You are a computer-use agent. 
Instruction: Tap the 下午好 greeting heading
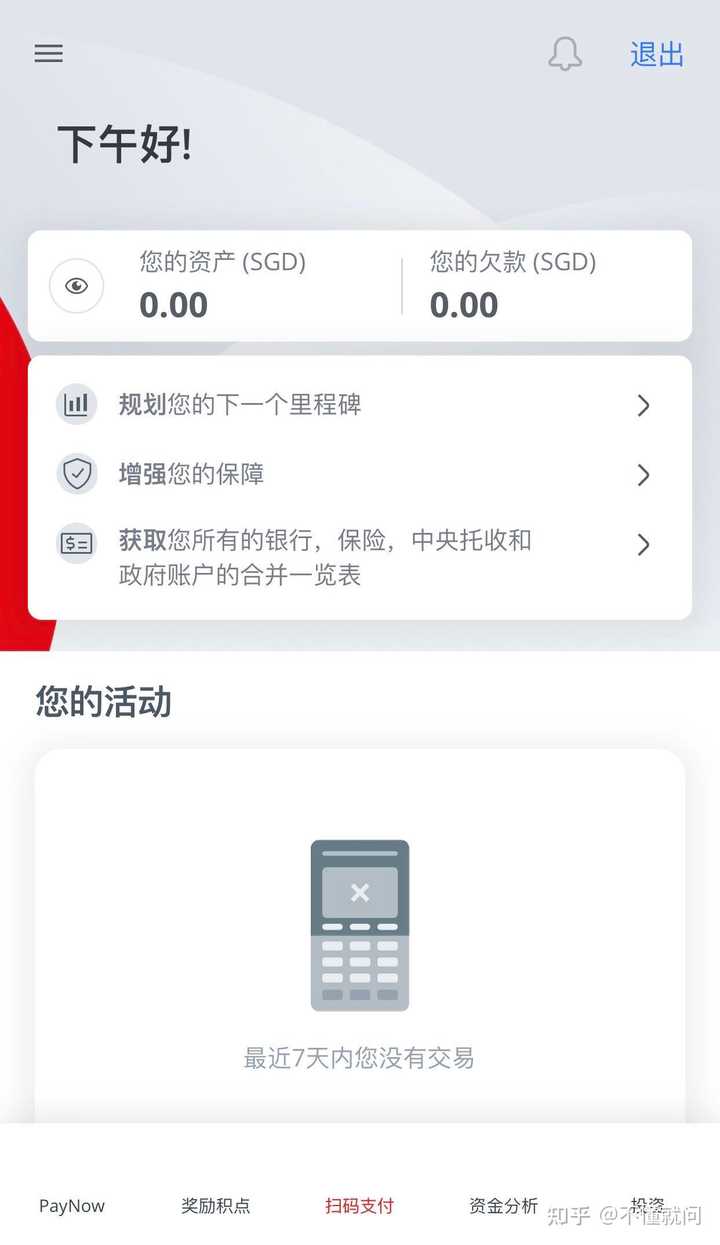coord(123,144)
